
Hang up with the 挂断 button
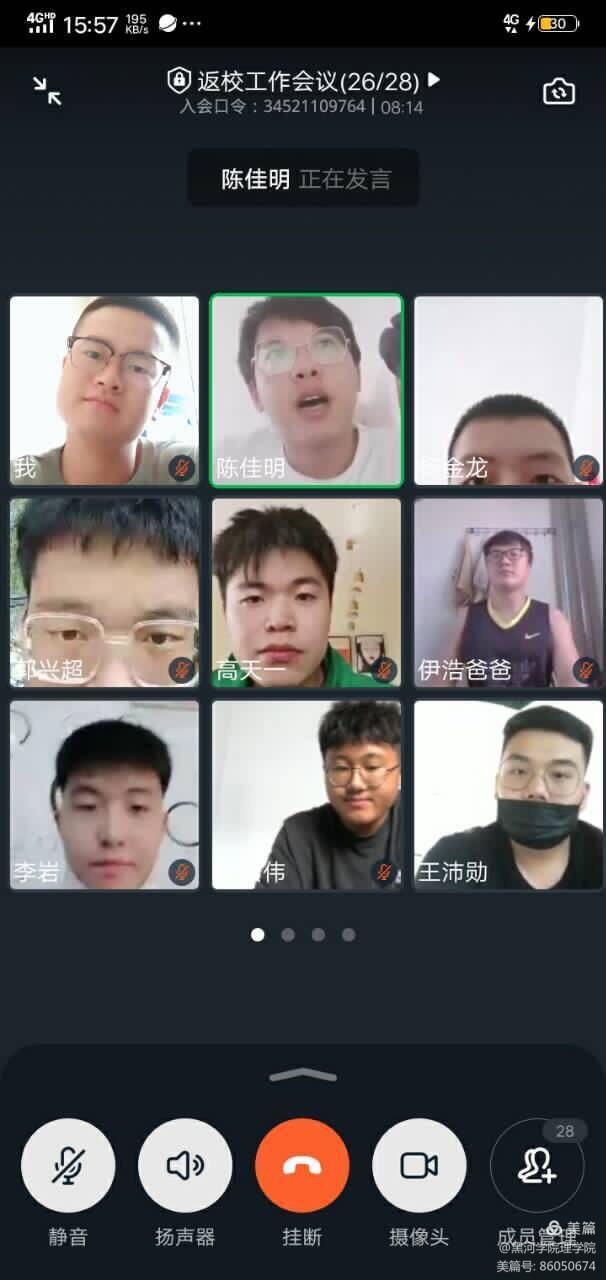[x=302, y=1166]
